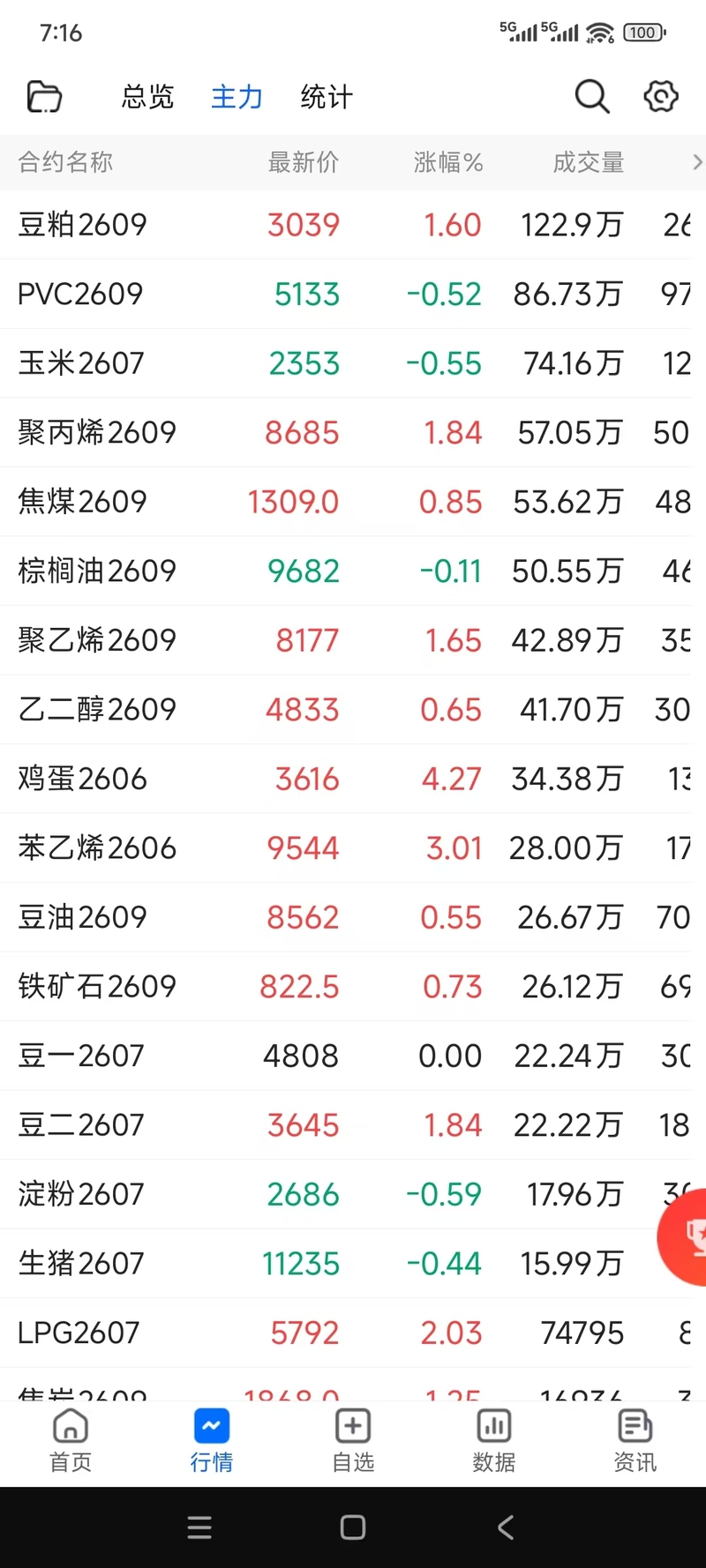Open the 数据 tab
The width and height of the screenshot is (706, 1568).
[x=494, y=1441]
